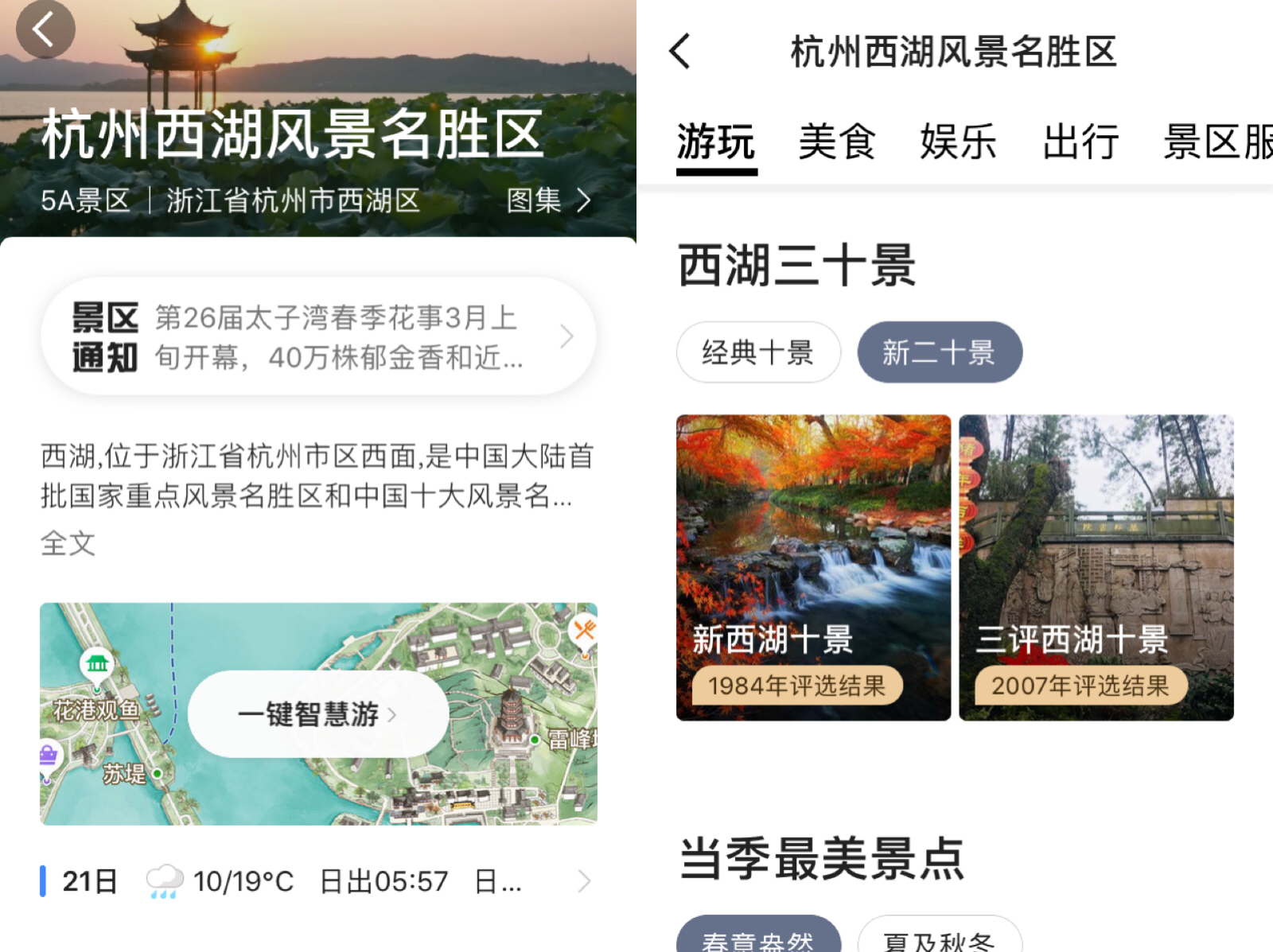Image resolution: width=1273 pixels, height=952 pixels.
Task: Switch to the 美食 tab
Action: pyautogui.click(x=837, y=143)
